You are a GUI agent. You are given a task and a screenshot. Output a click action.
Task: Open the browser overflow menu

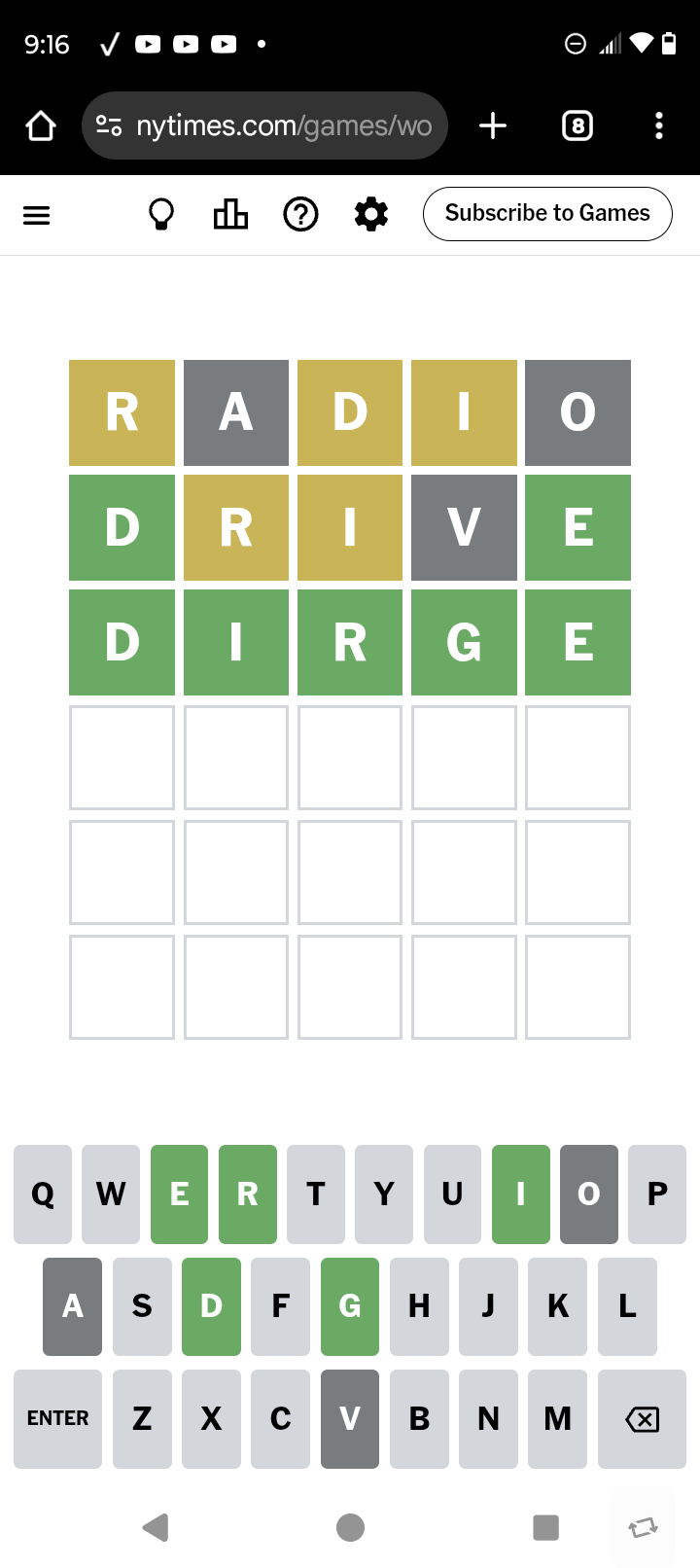[x=659, y=125]
